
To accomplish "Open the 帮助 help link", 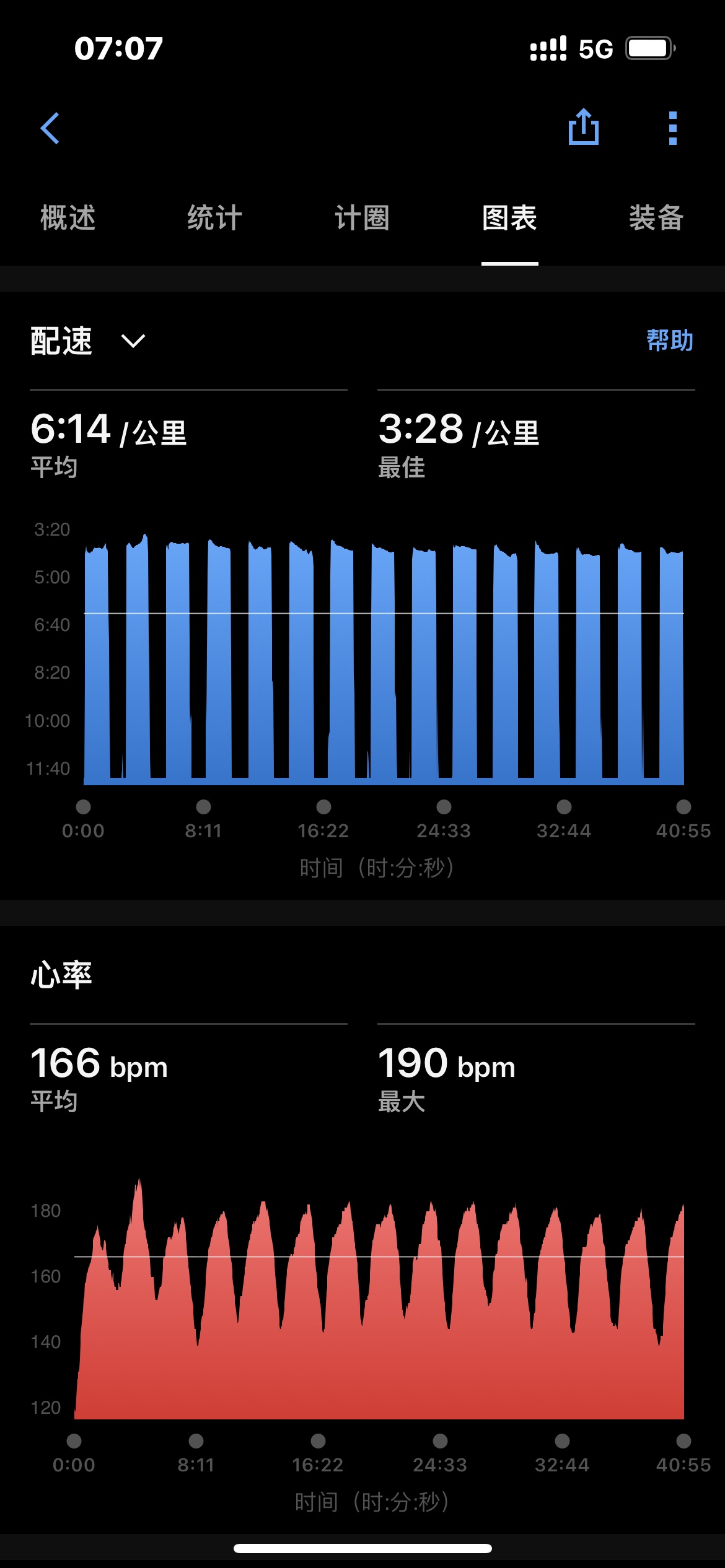I will coord(670,341).
